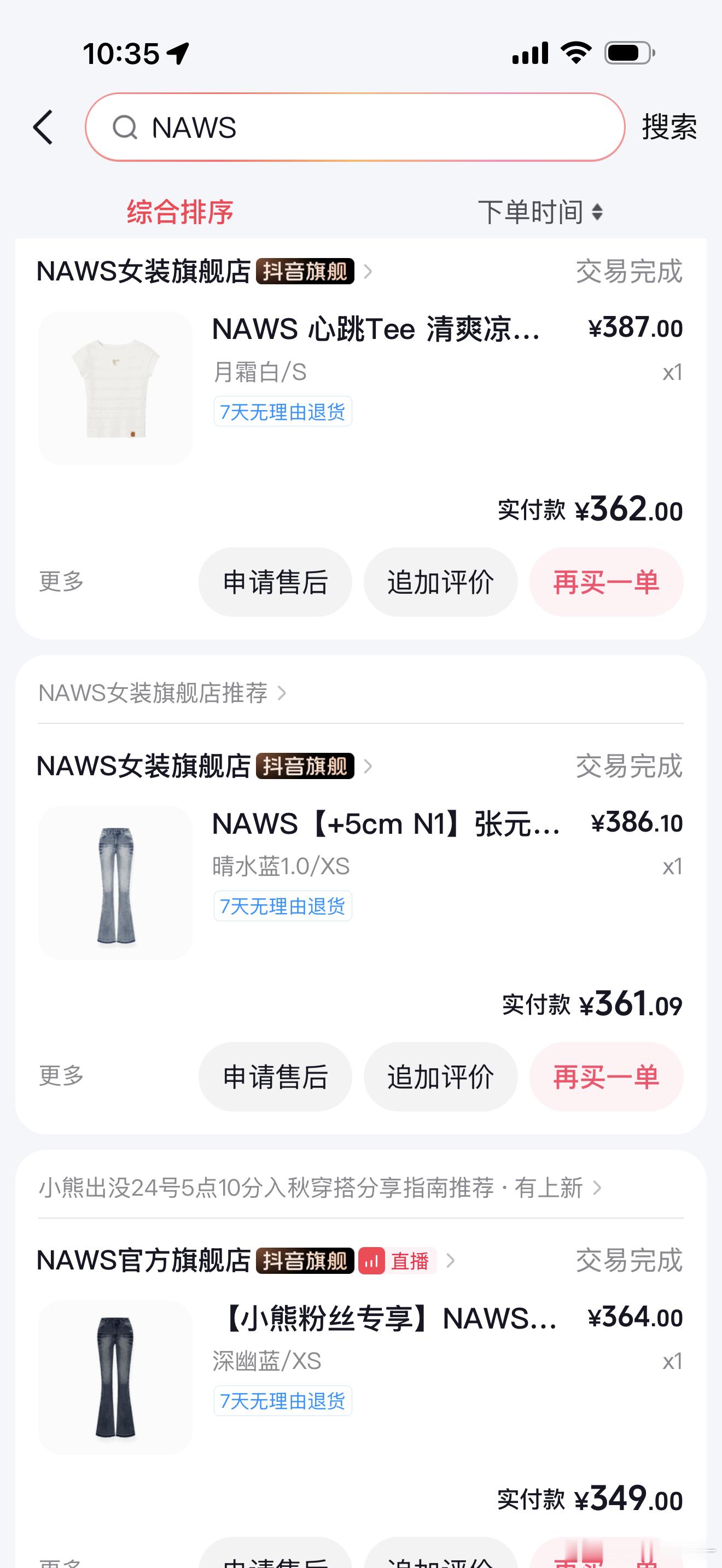This screenshot has height=1568, width=722.
Task: Open the 心跳Tee order's NAWS女装旗舰店 link
Action: tap(205, 272)
